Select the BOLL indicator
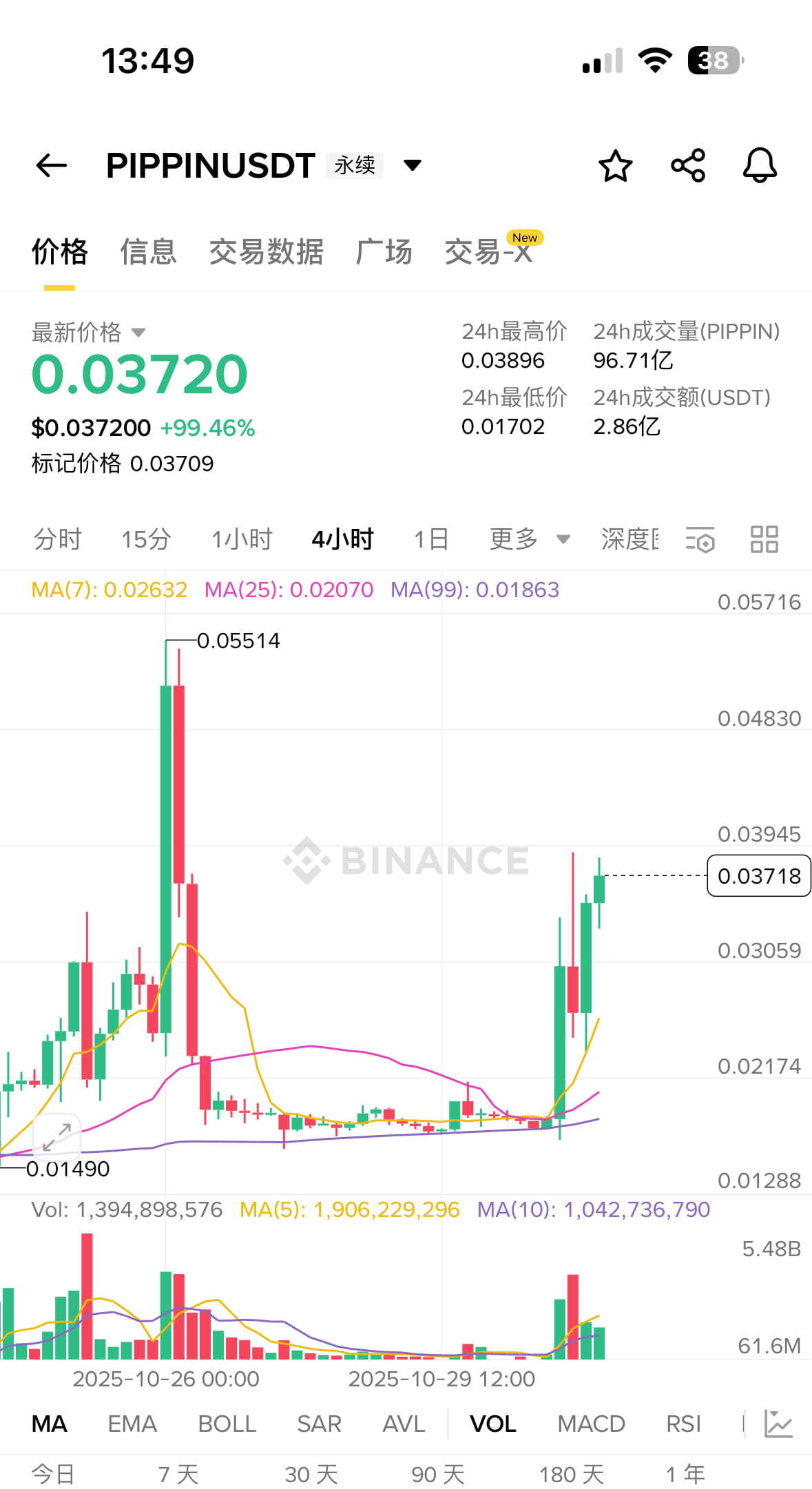 tap(227, 1424)
